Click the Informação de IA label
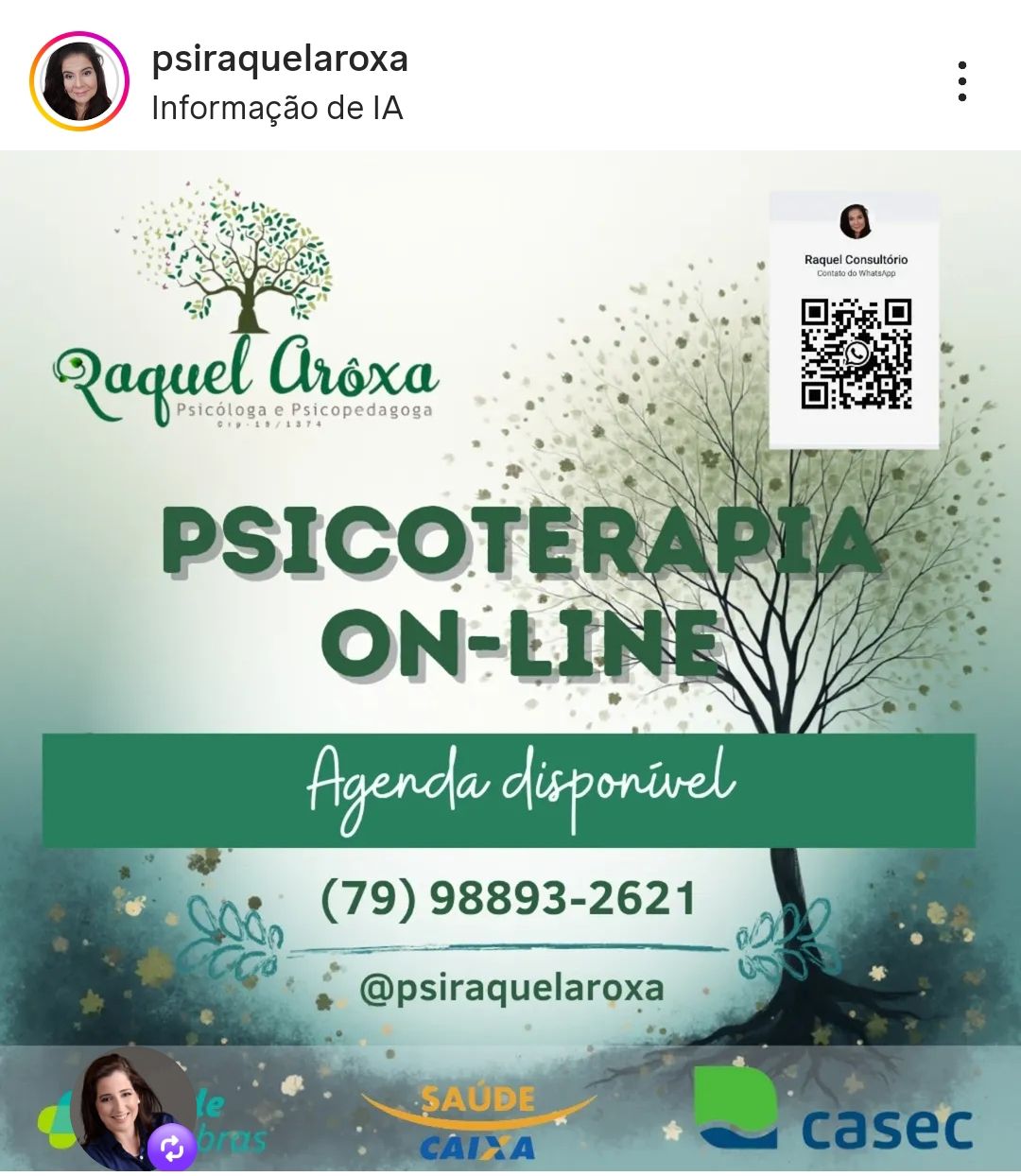 coord(277,108)
